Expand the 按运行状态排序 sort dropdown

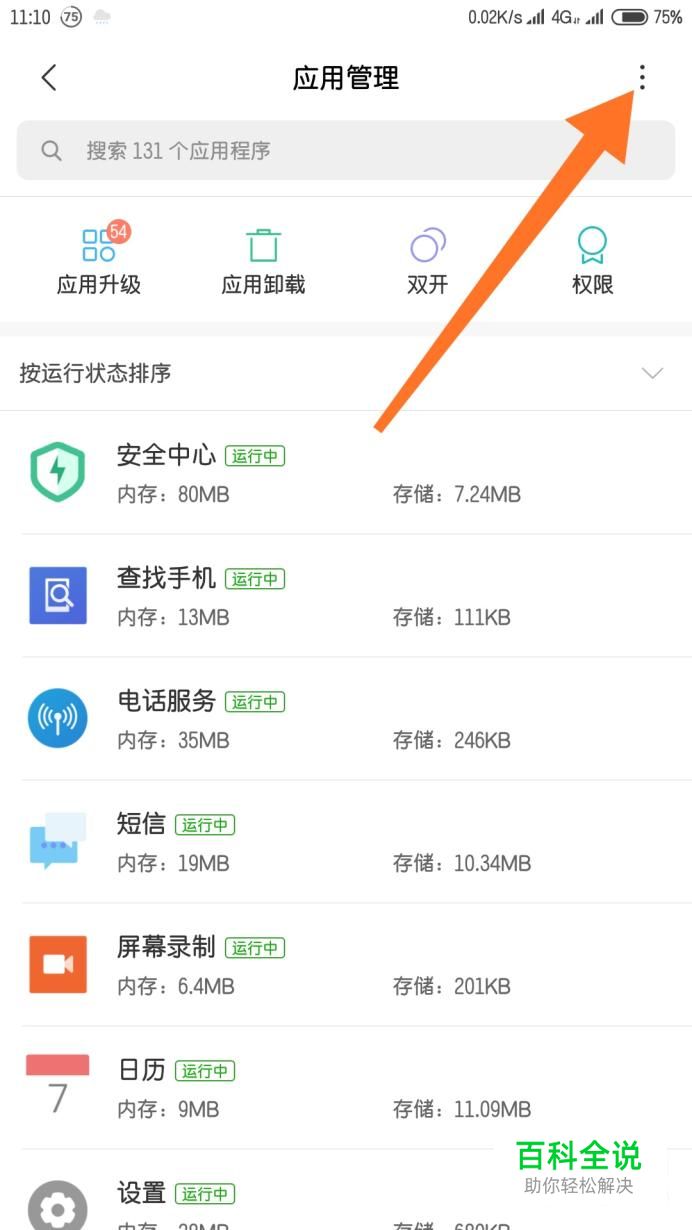click(345, 373)
